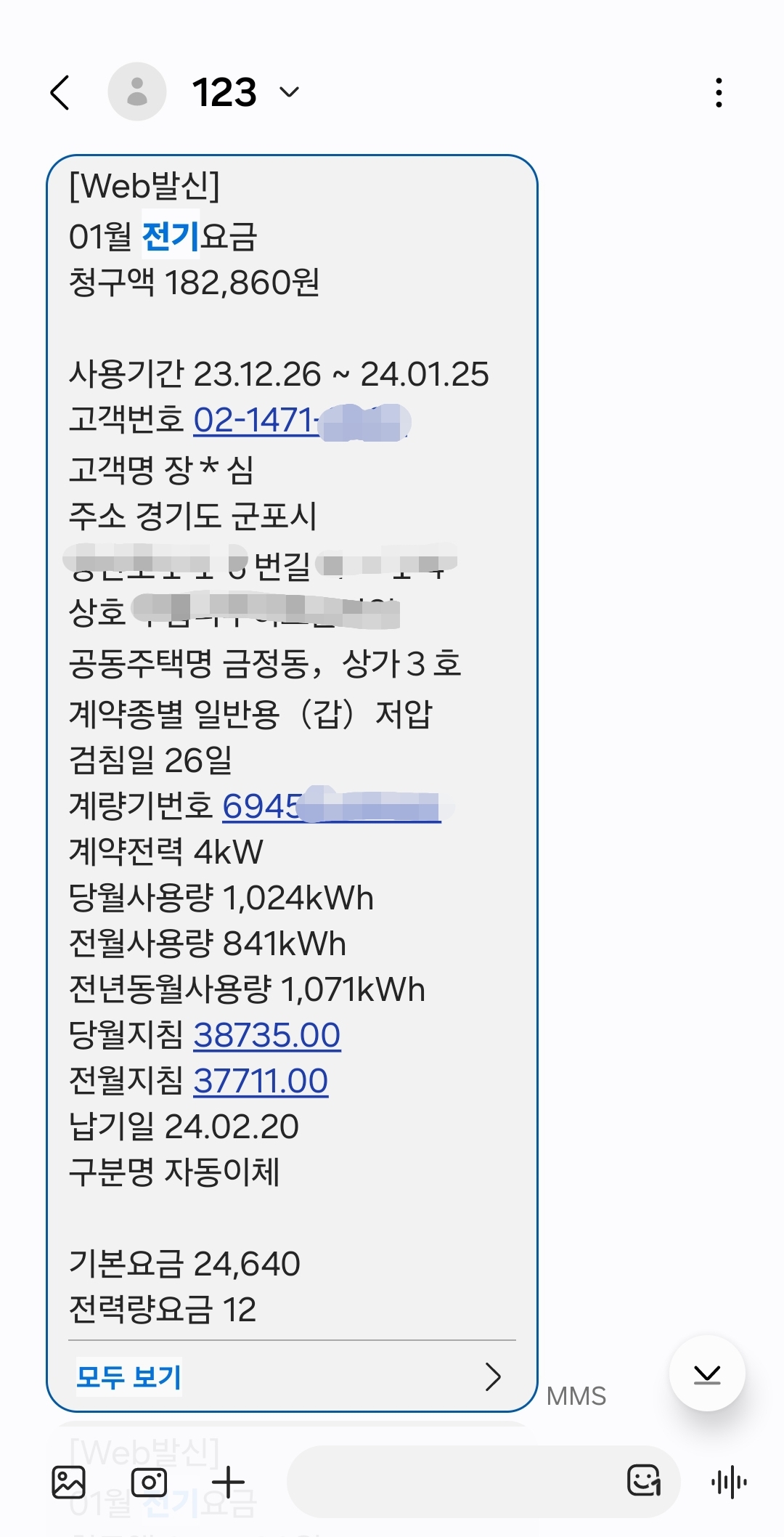Open the camera to take a photo
Viewport: 784px width, 1537px height.
coord(149,1482)
